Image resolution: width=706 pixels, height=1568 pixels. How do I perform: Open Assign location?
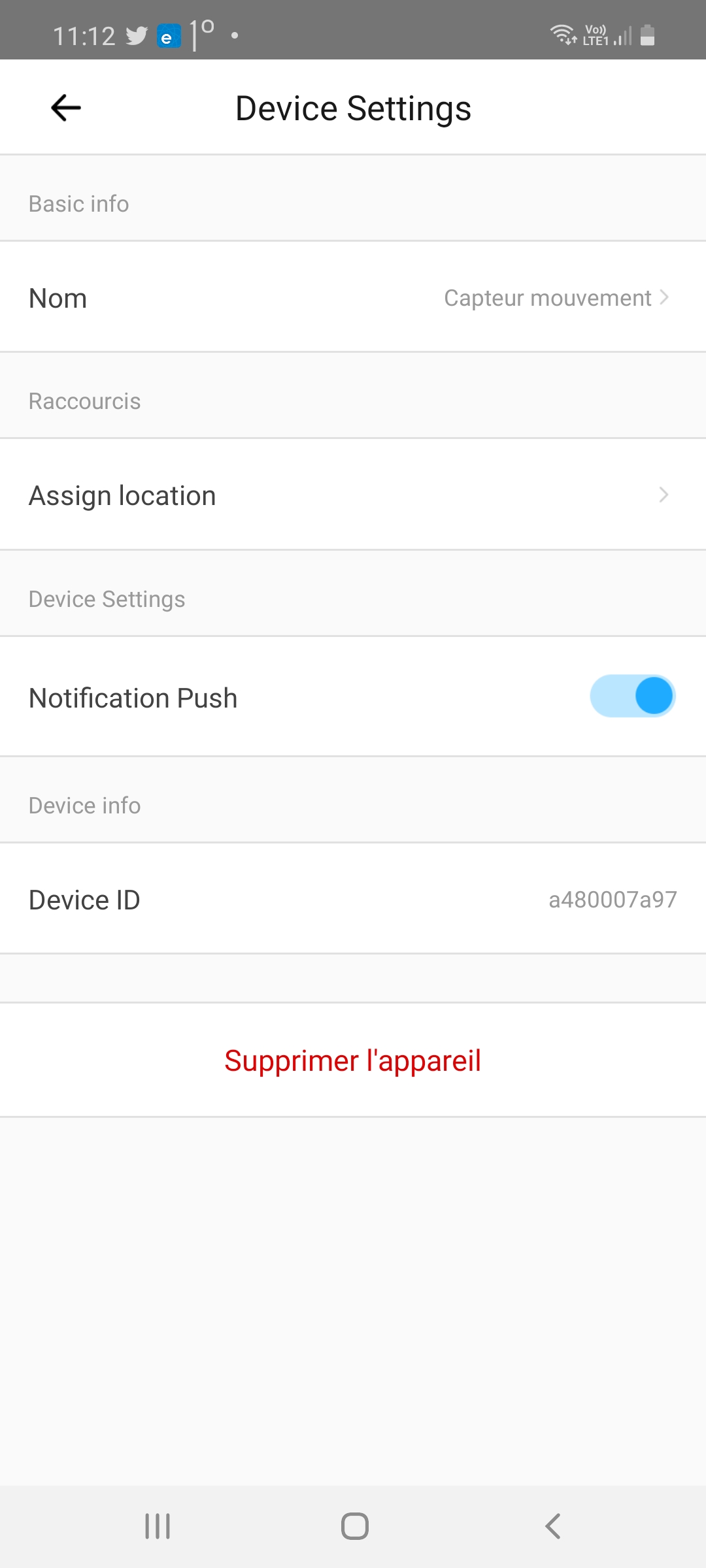(353, 495)
